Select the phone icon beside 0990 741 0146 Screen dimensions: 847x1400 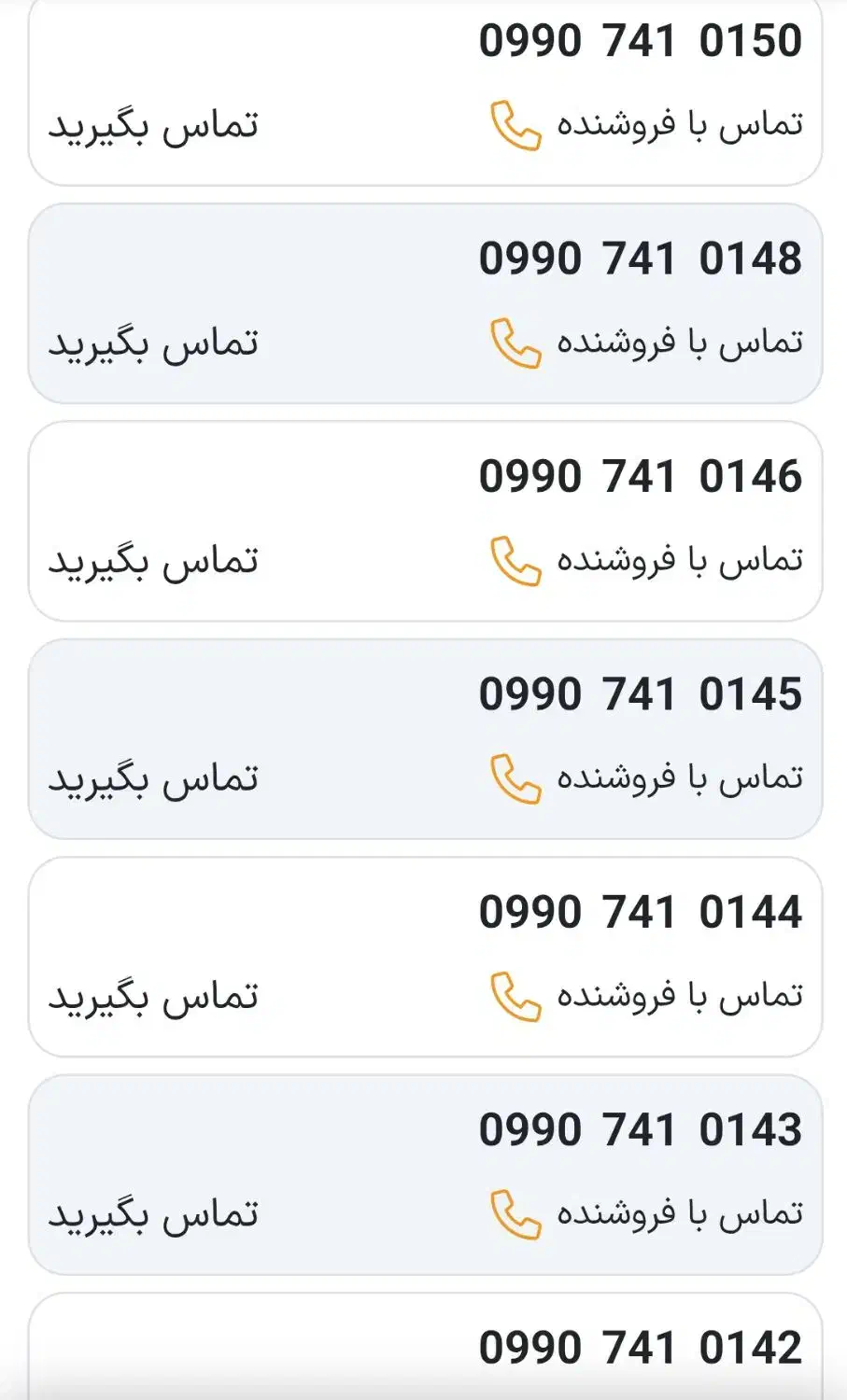[x=514, y=560]
